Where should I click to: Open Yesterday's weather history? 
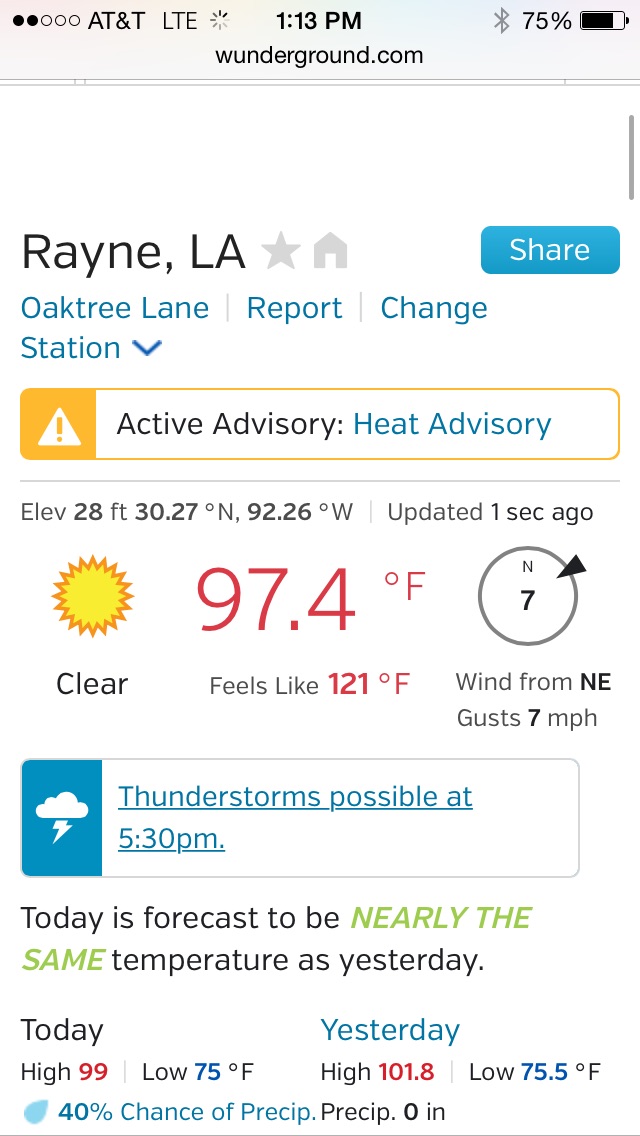(390, 1030)
